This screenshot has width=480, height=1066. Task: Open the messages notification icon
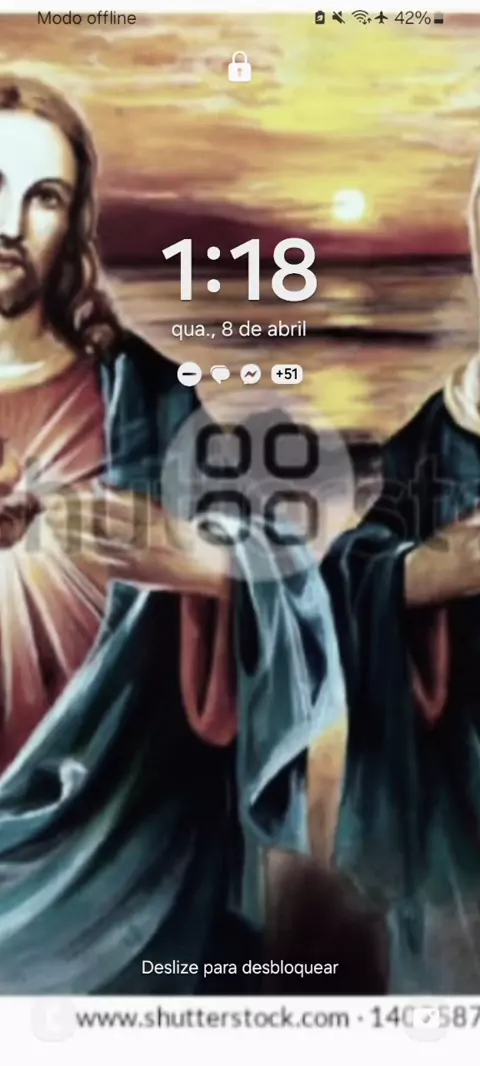coord(220,375)
